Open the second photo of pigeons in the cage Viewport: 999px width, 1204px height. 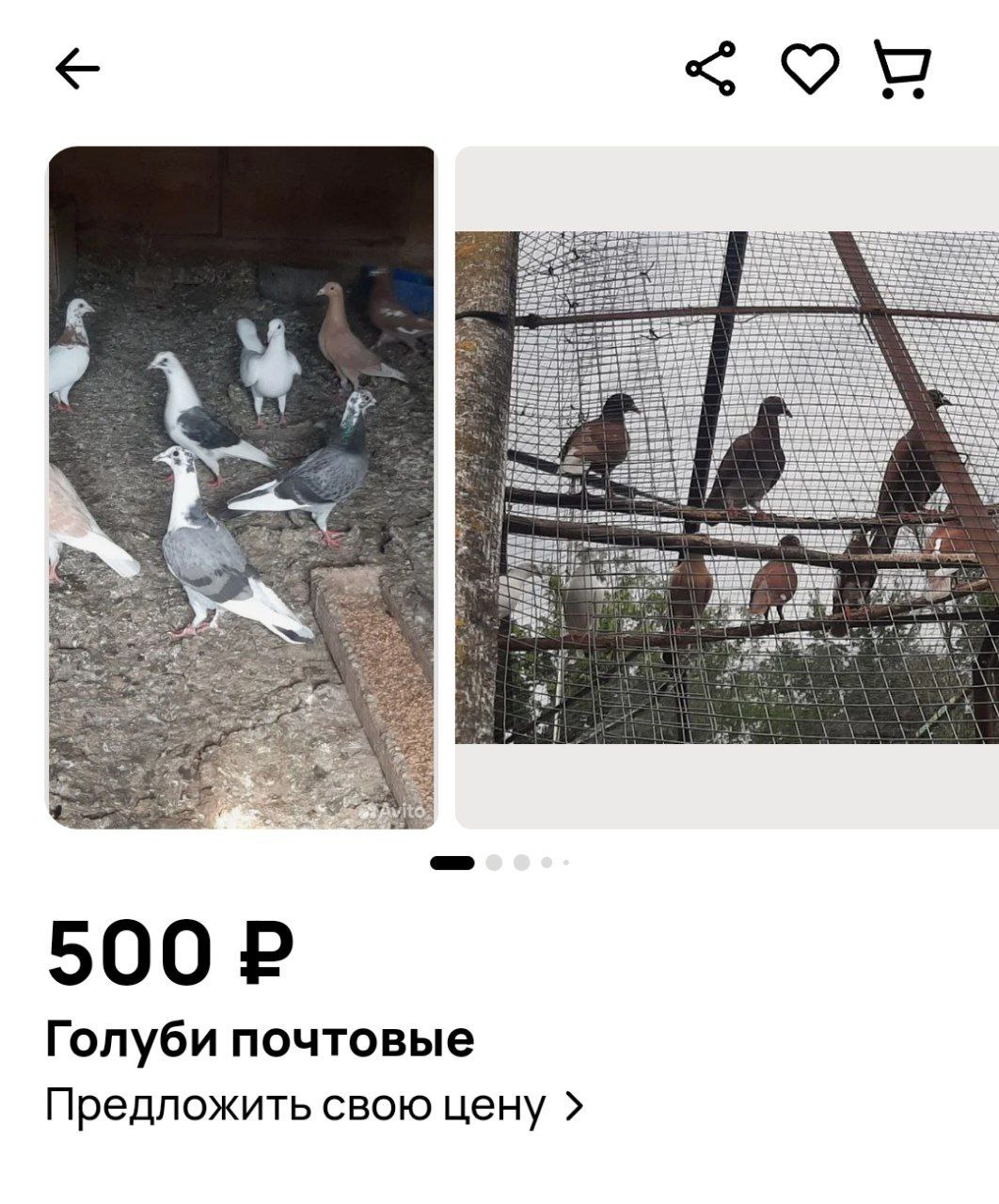(x=726, y=487)
